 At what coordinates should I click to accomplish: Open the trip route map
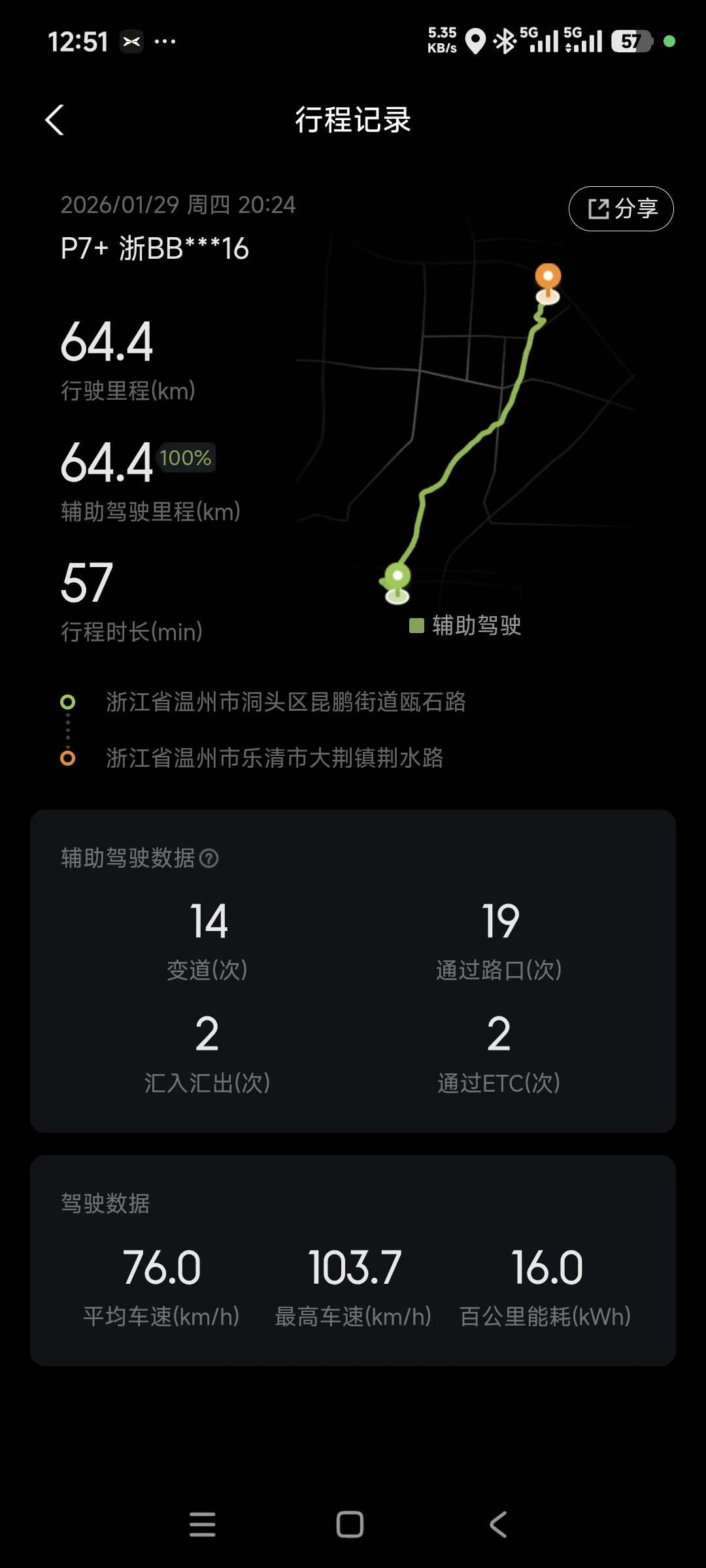point(465,425)
